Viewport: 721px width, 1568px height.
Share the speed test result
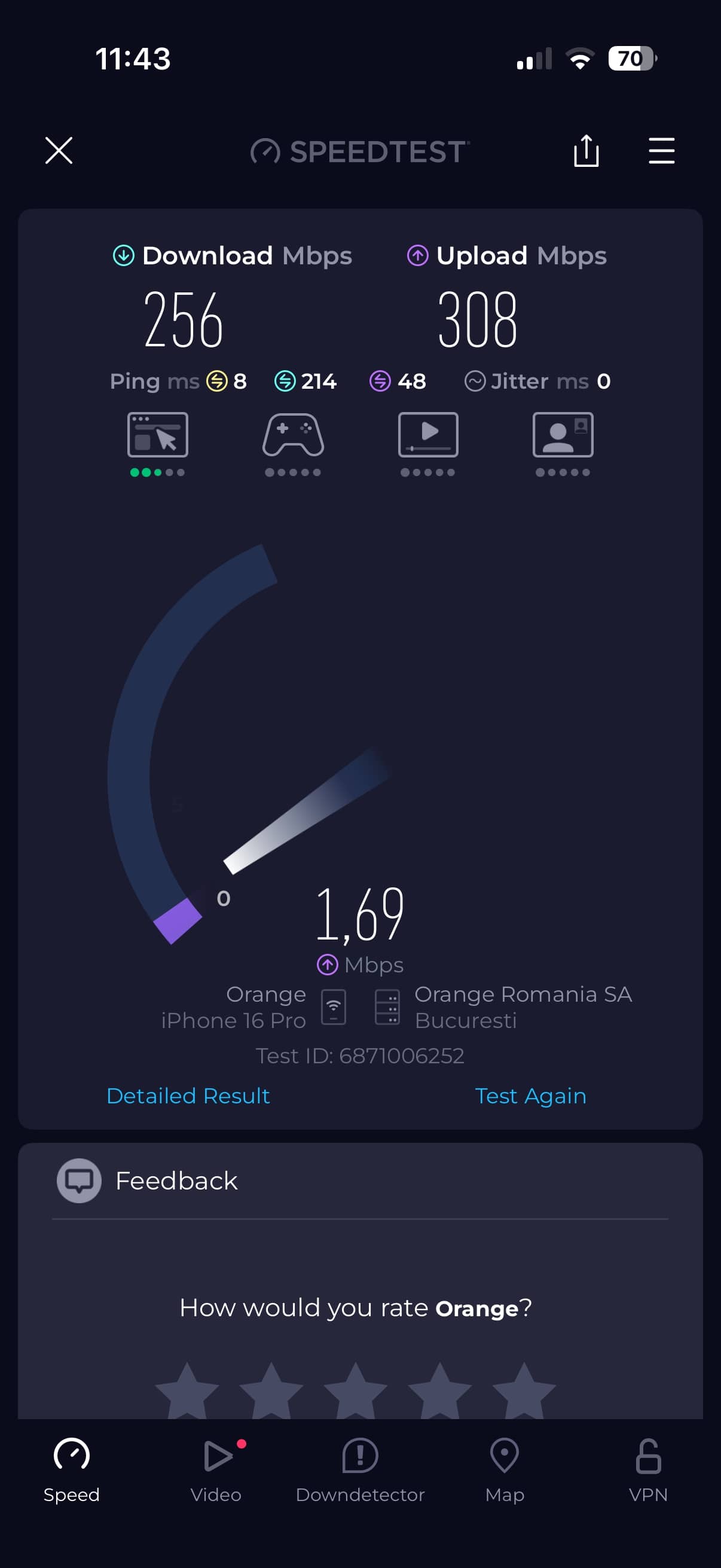(586, 150)
